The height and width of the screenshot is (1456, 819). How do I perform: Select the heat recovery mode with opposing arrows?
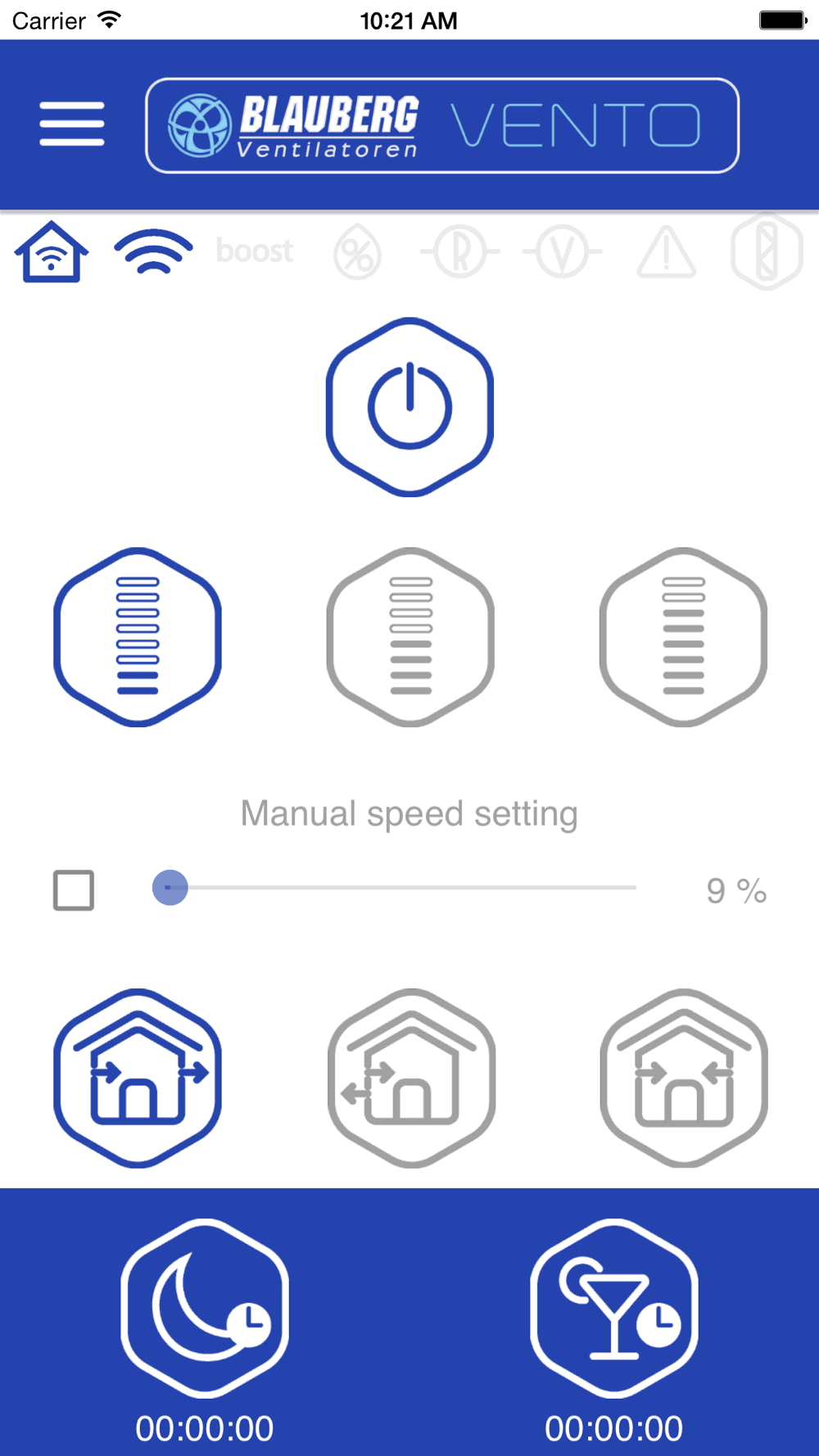coord(411,1078)
